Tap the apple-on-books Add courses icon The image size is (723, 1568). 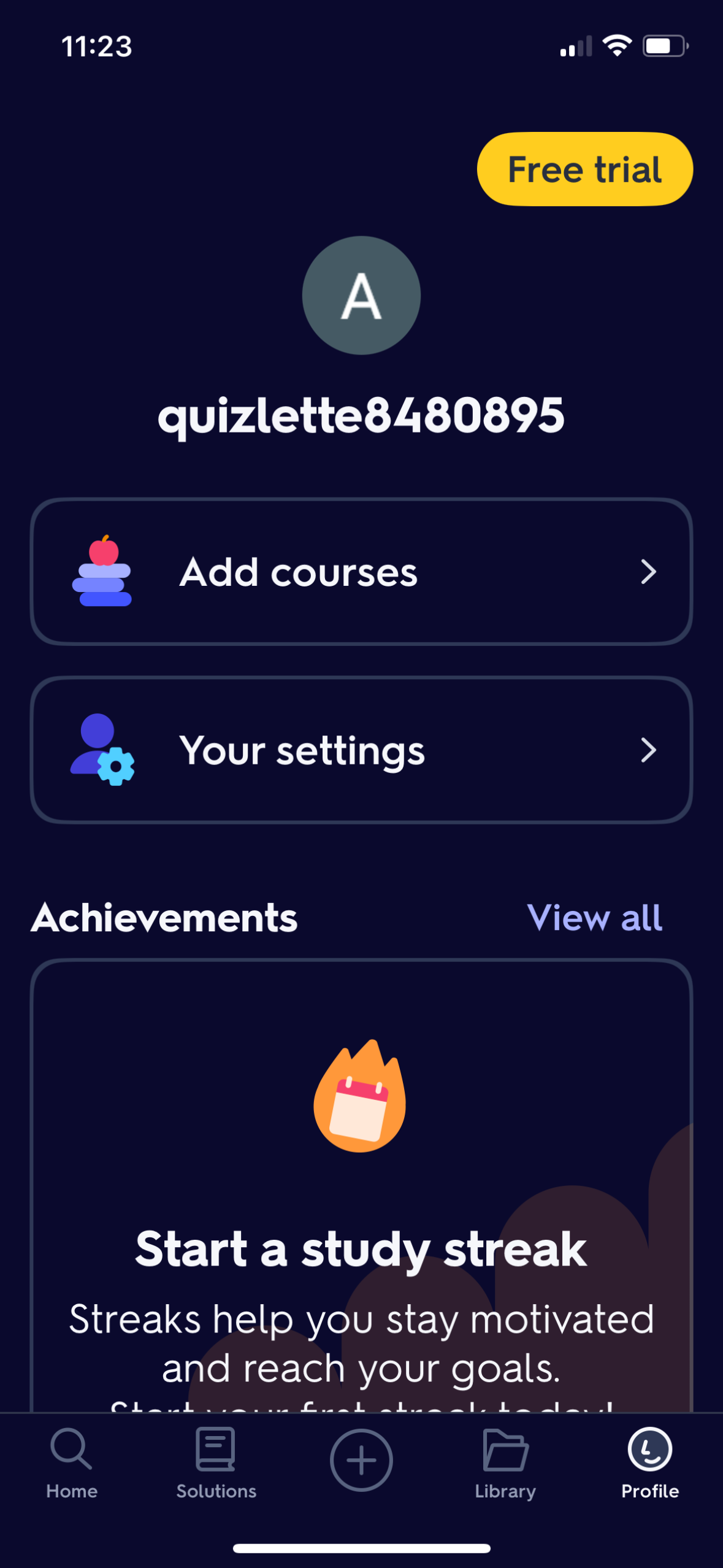point(101,572)
